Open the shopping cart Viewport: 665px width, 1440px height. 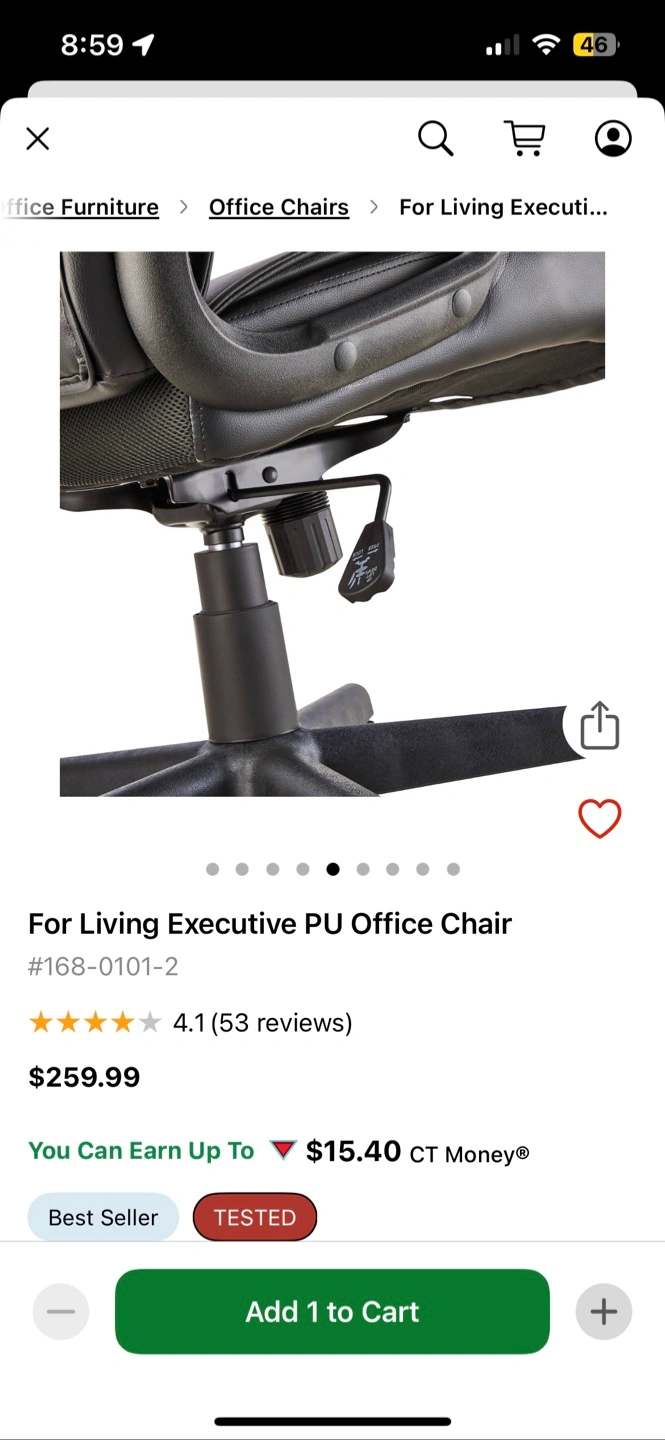pos(524,139)
